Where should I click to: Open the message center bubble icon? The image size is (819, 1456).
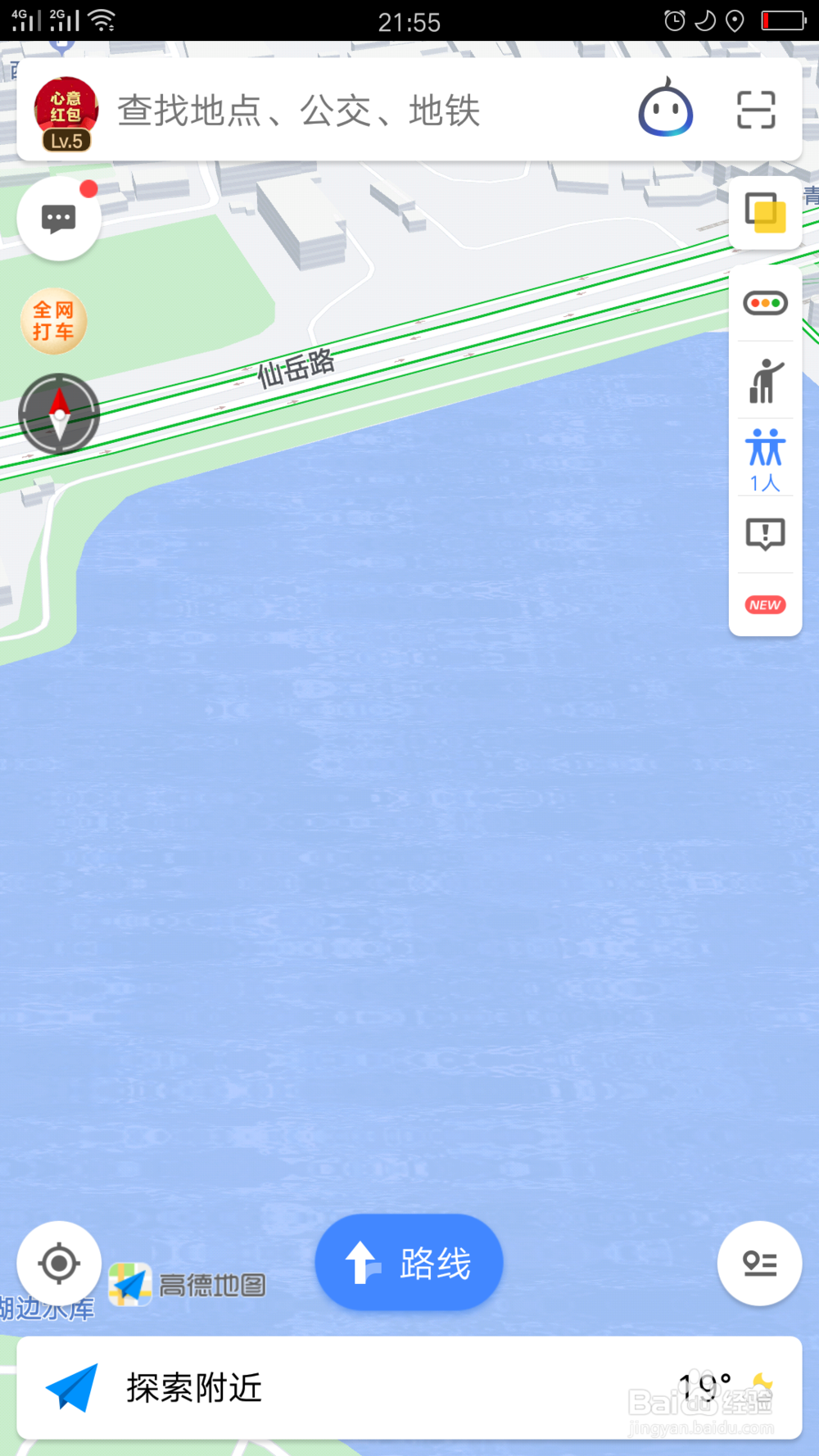58,218
